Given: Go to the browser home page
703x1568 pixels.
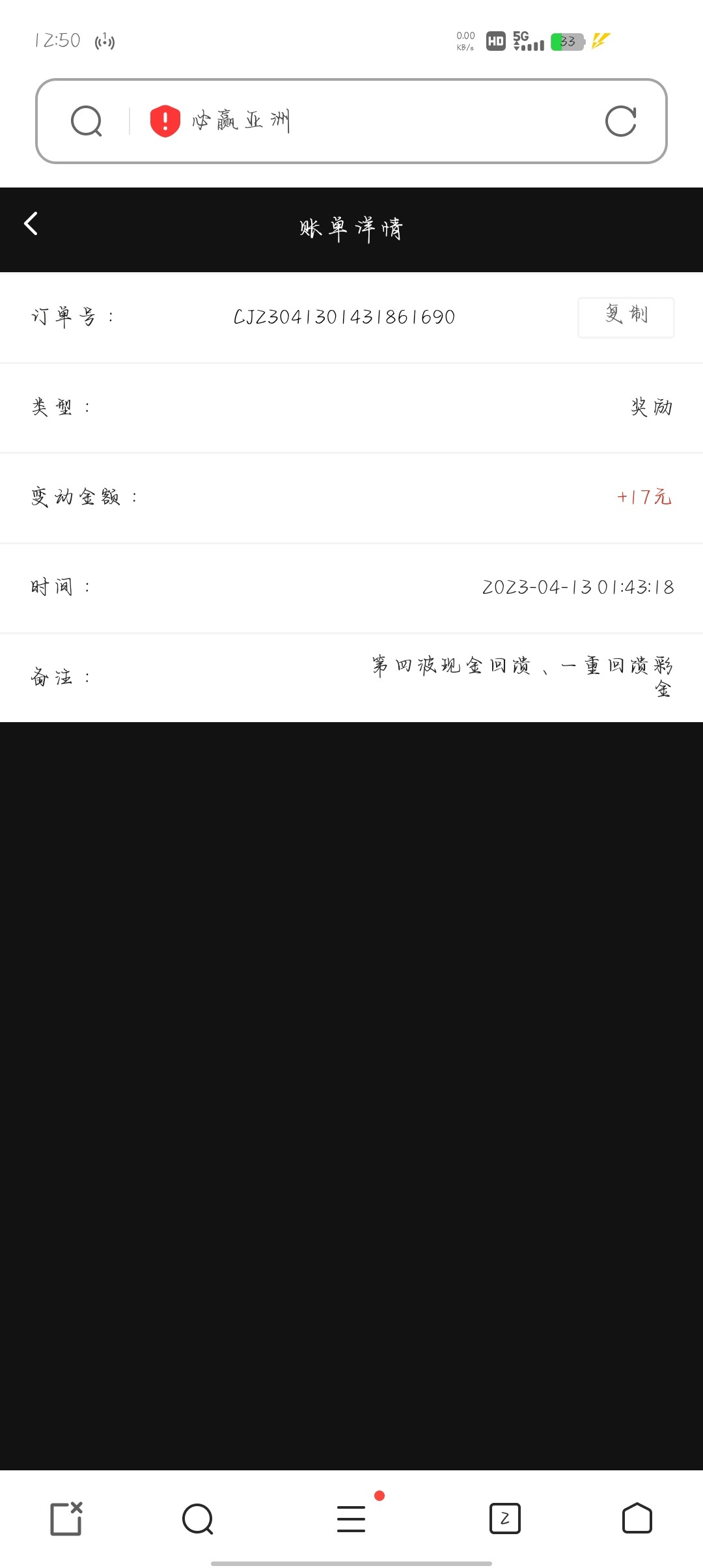Looking at the screenshot, I should click(x=637, y=1519).
